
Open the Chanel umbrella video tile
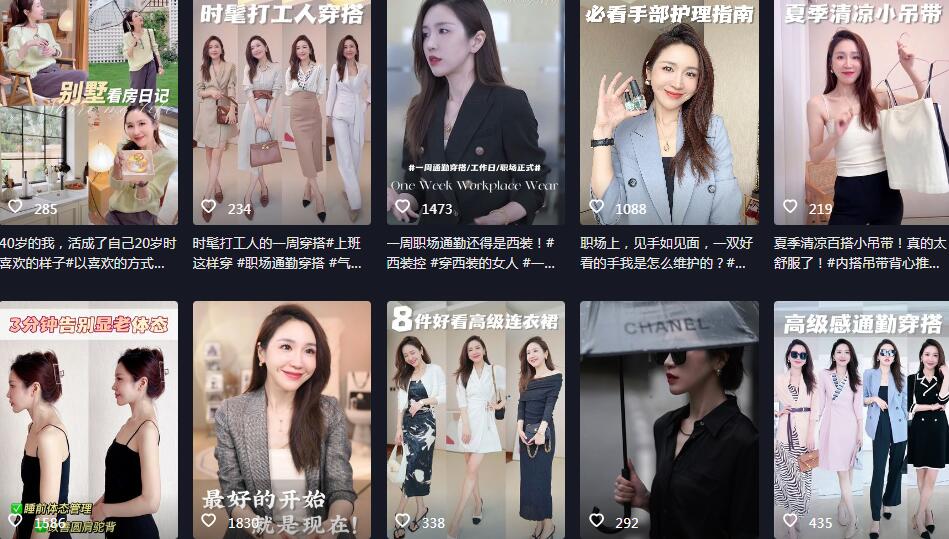pyautogui.click(x=668, y=420)
